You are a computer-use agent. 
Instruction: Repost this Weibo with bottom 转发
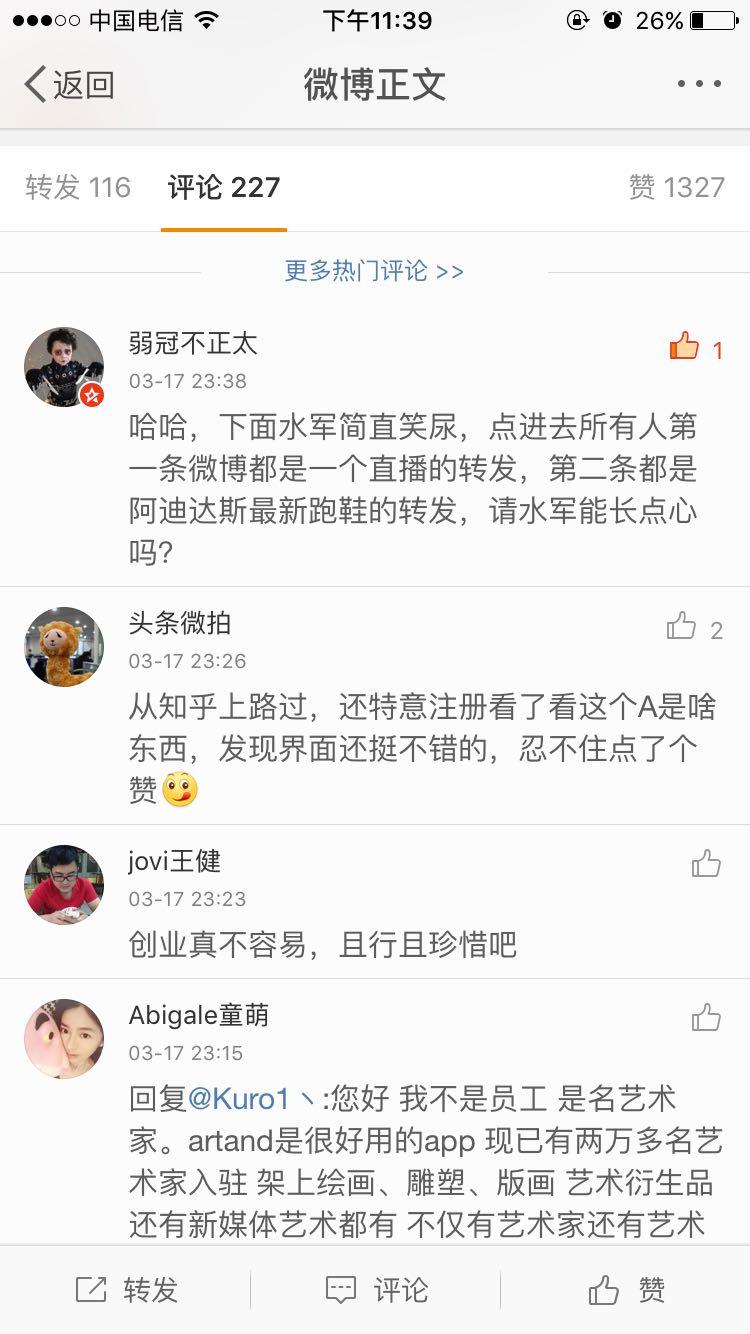pos(127,1290)
